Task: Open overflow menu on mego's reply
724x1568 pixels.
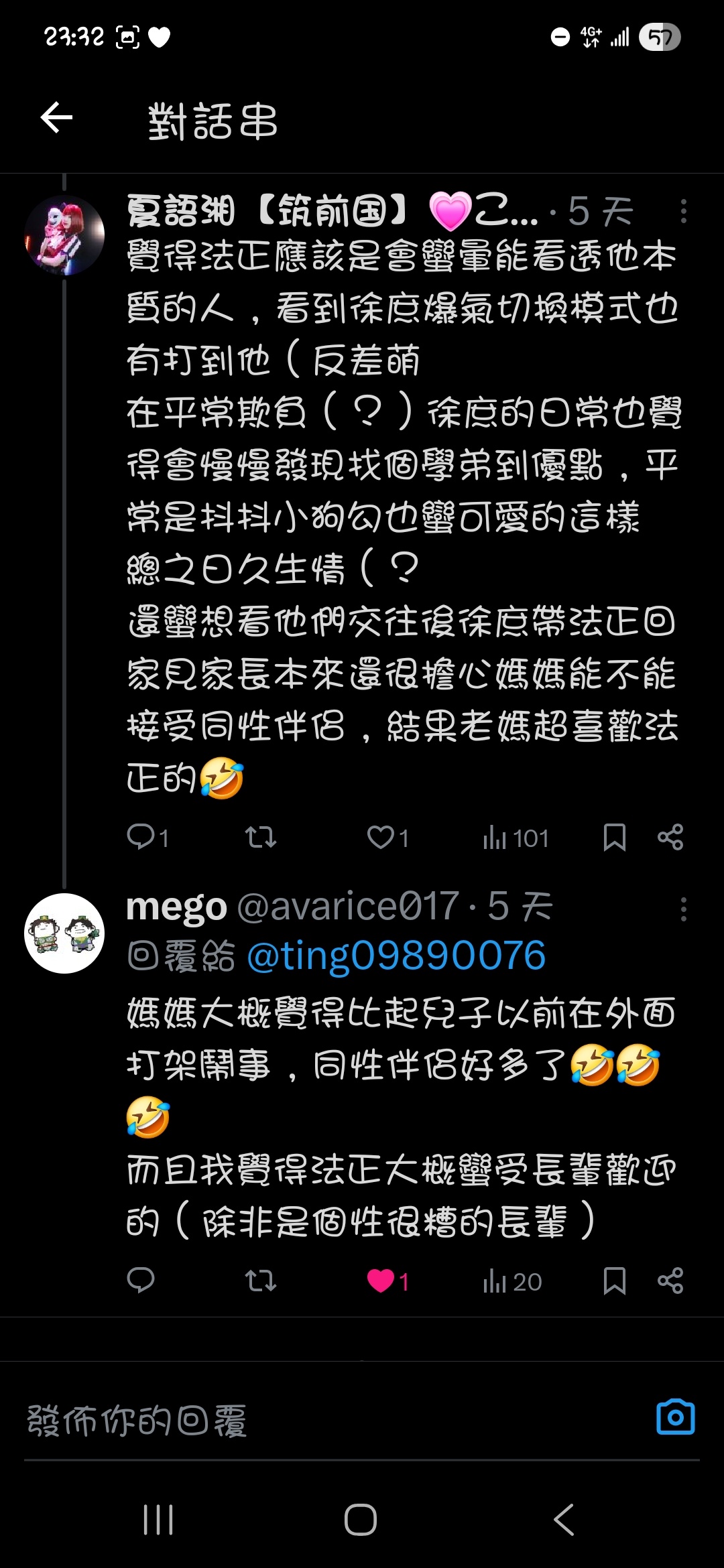Action: tap(683, 909)
